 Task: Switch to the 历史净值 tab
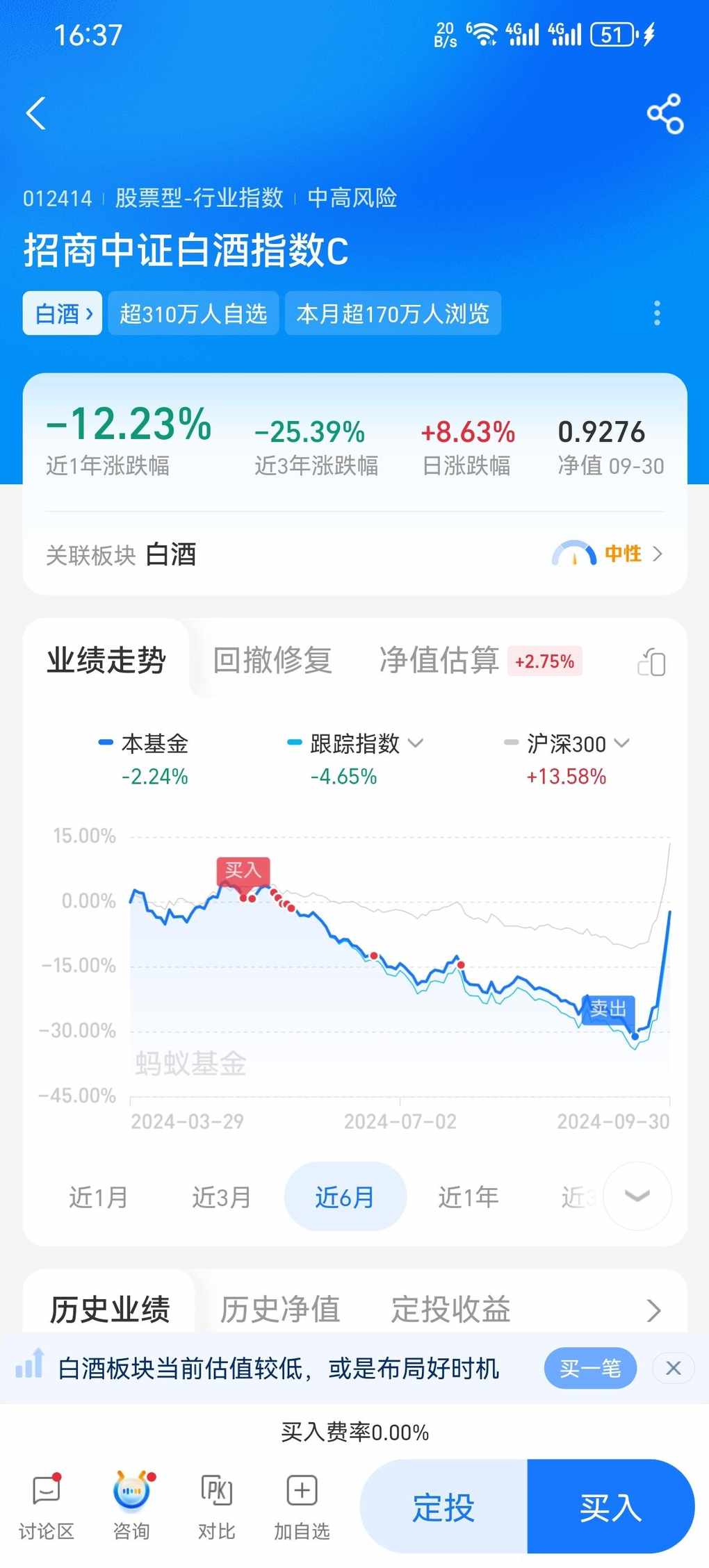(x=280, y=1310)
